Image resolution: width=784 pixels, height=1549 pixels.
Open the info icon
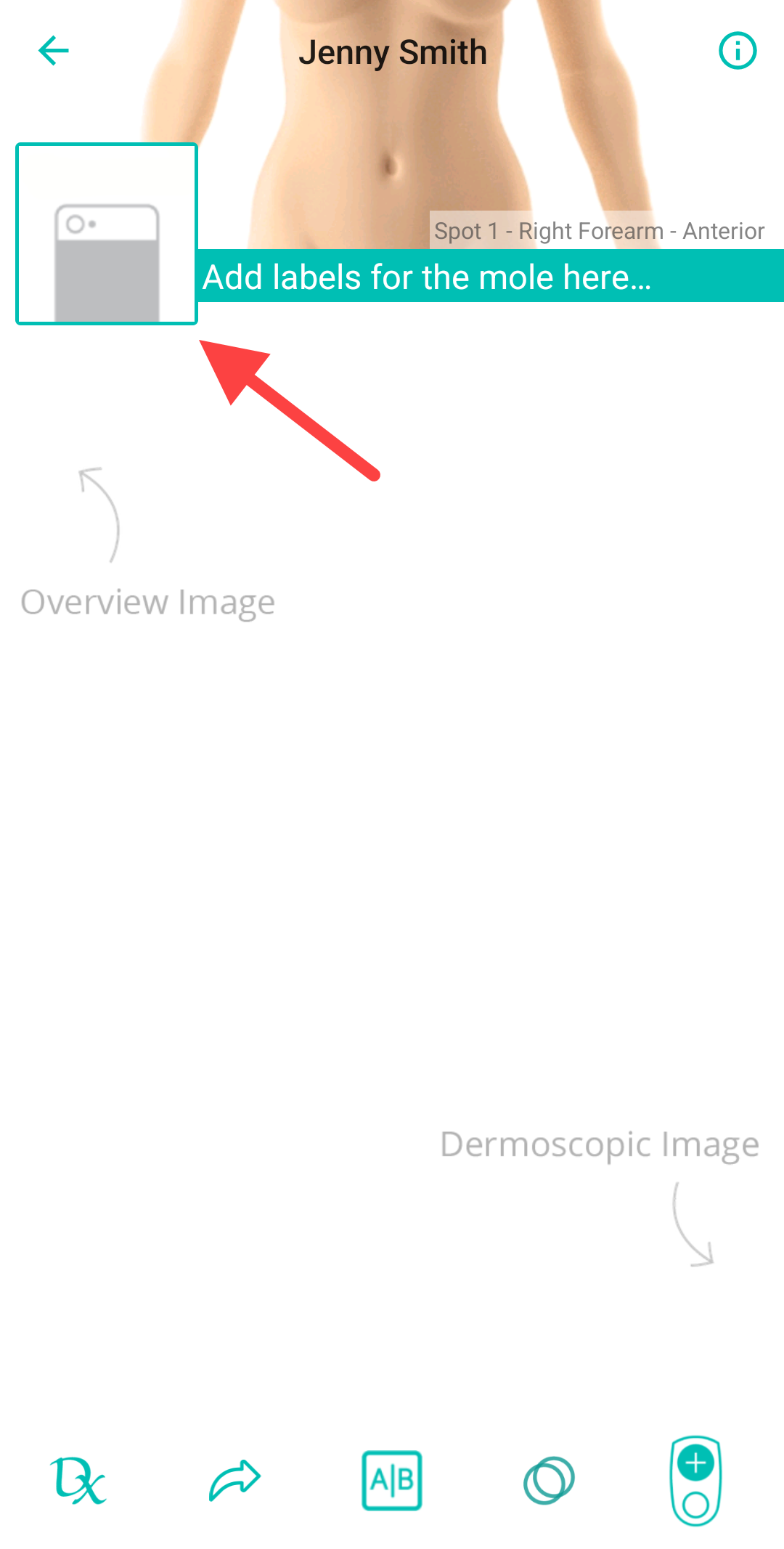click(x=738, y=51)
